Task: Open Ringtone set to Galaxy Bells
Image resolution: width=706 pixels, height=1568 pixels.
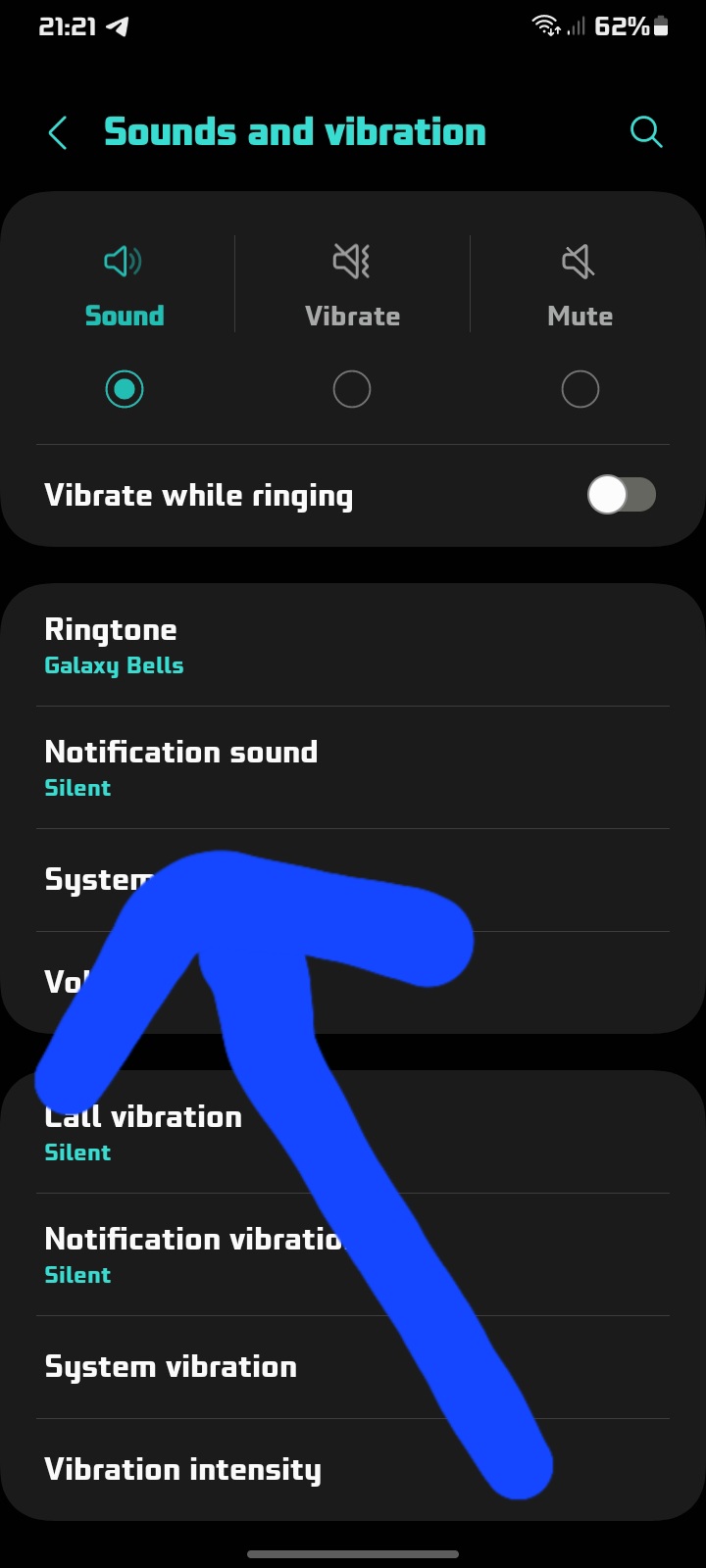Action: coord(353,645)
